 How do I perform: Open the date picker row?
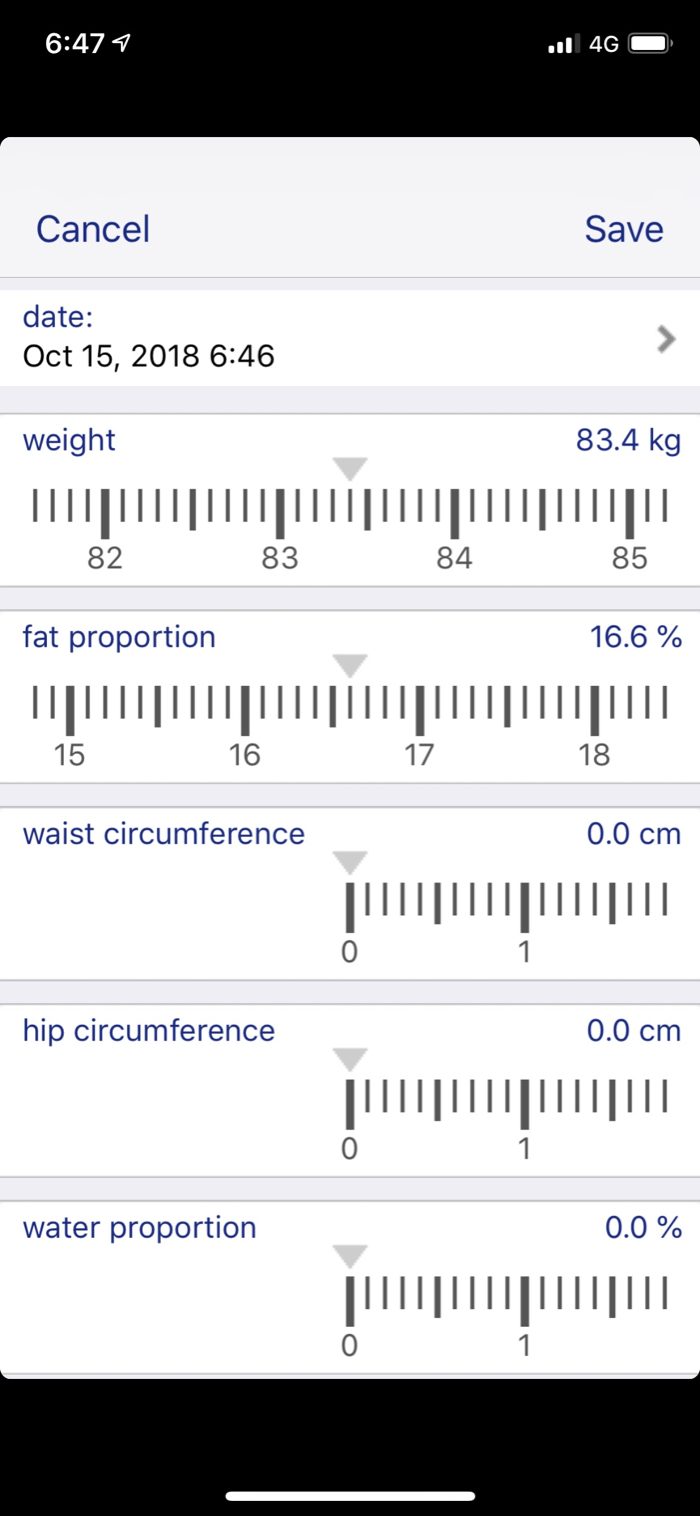(349, 338)
